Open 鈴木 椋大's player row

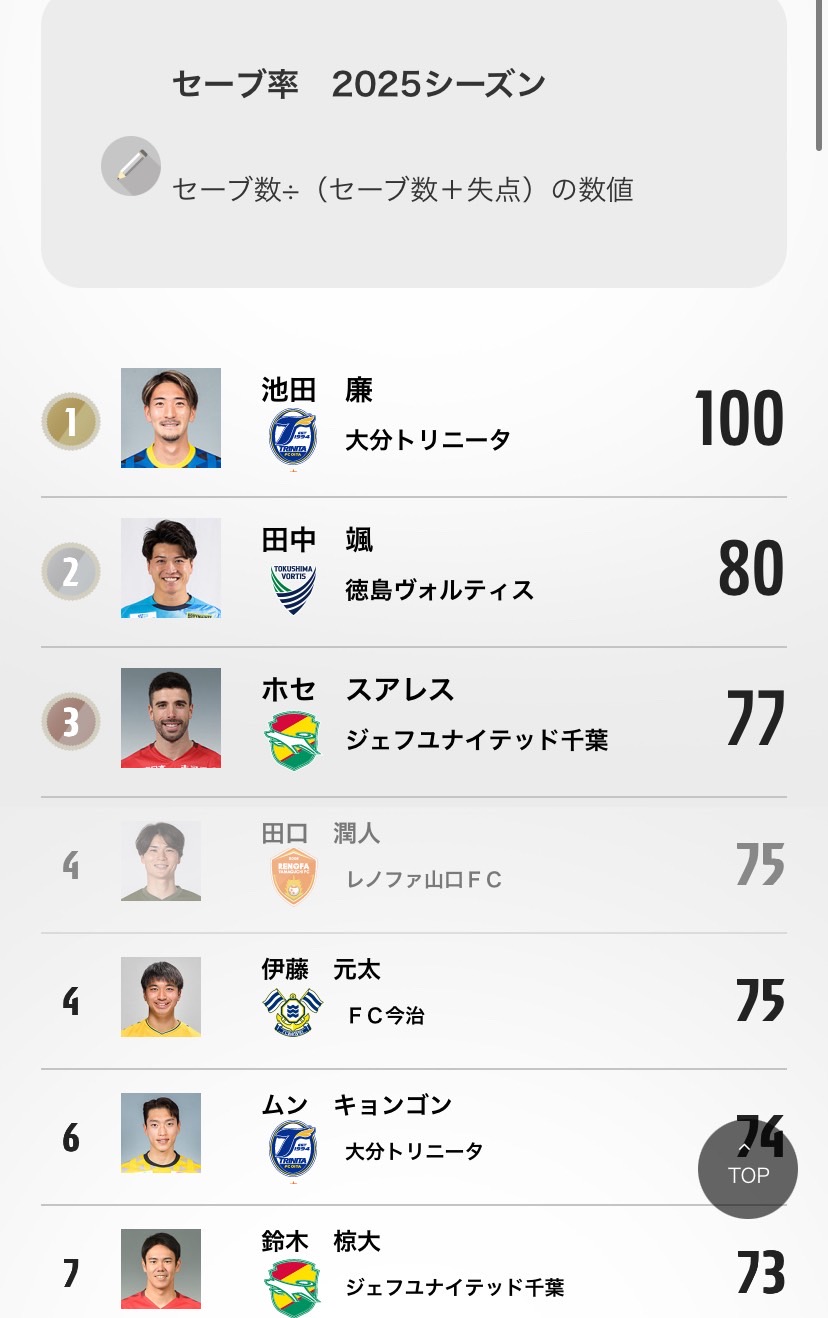click(x=413, y=1270)
